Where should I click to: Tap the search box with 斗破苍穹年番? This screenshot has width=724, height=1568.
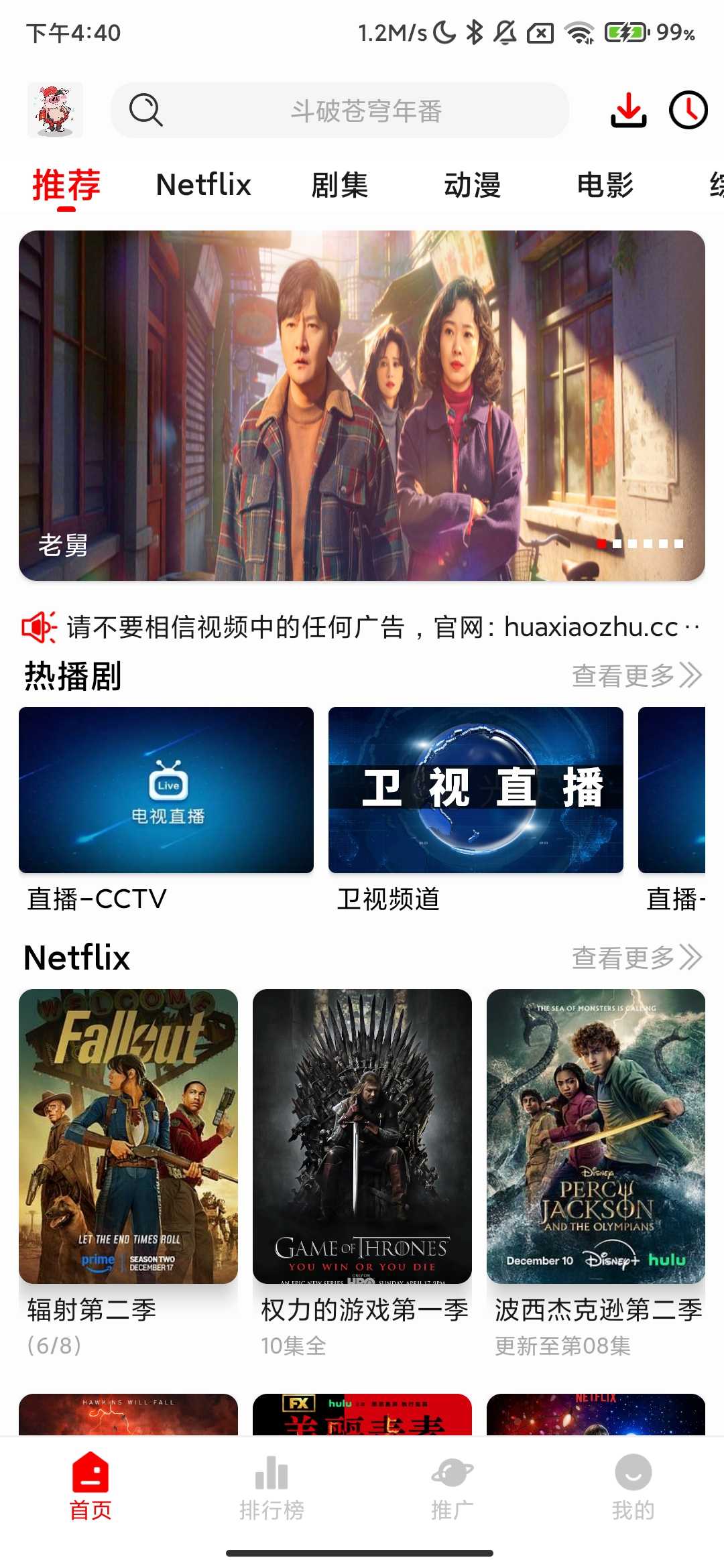(x=341, y=111)
